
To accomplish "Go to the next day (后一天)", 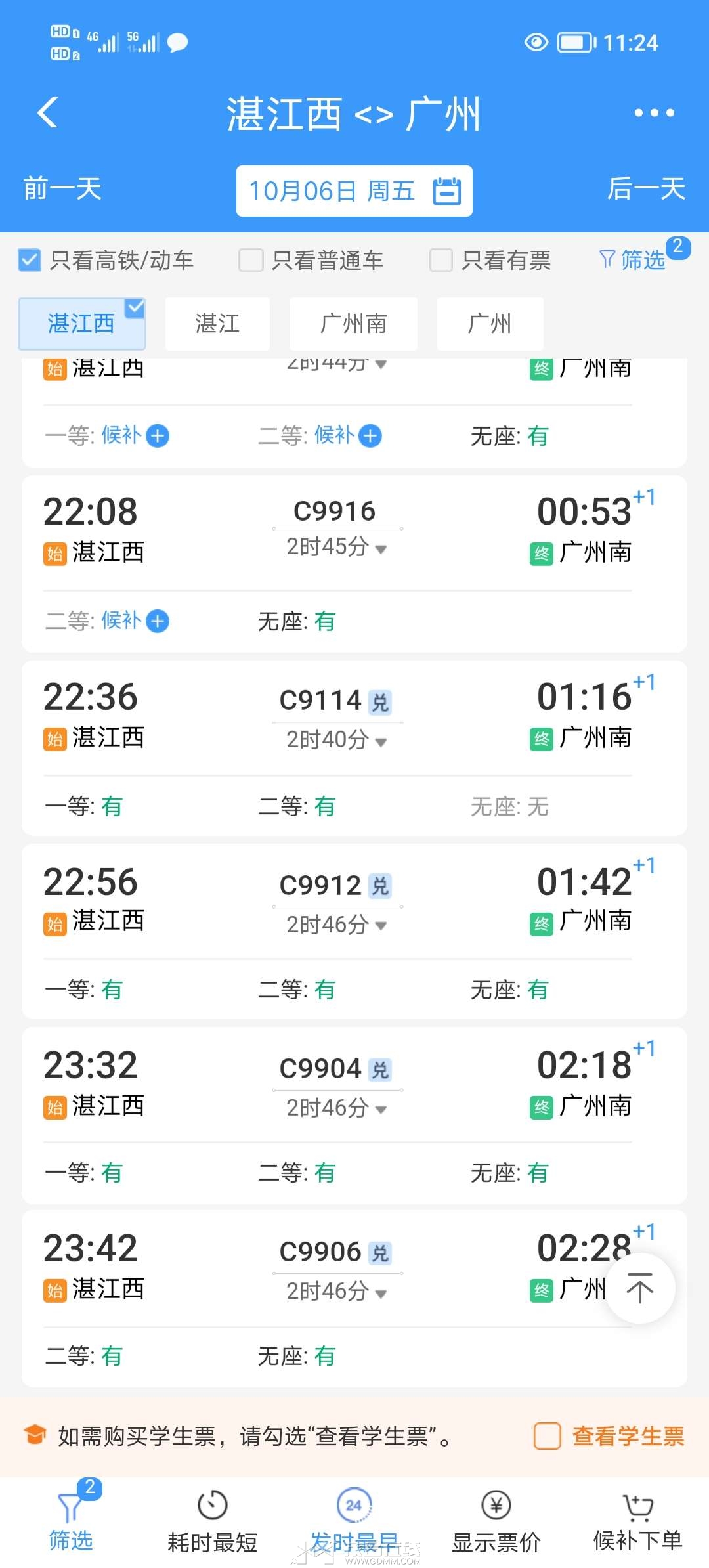I will (646, 189).
